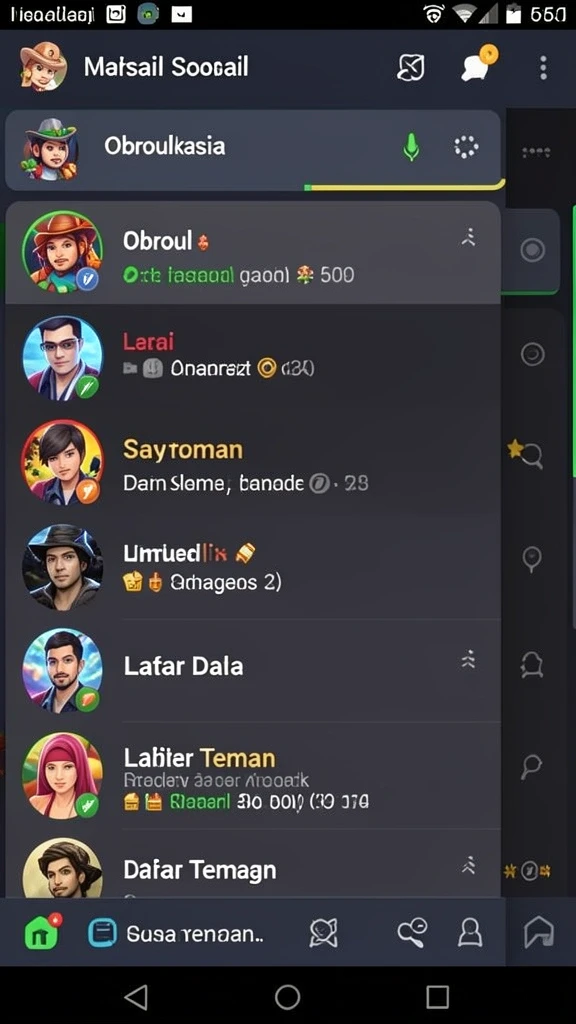Open the Lerai friend row

pyautogui.click(x=253, y=357)
